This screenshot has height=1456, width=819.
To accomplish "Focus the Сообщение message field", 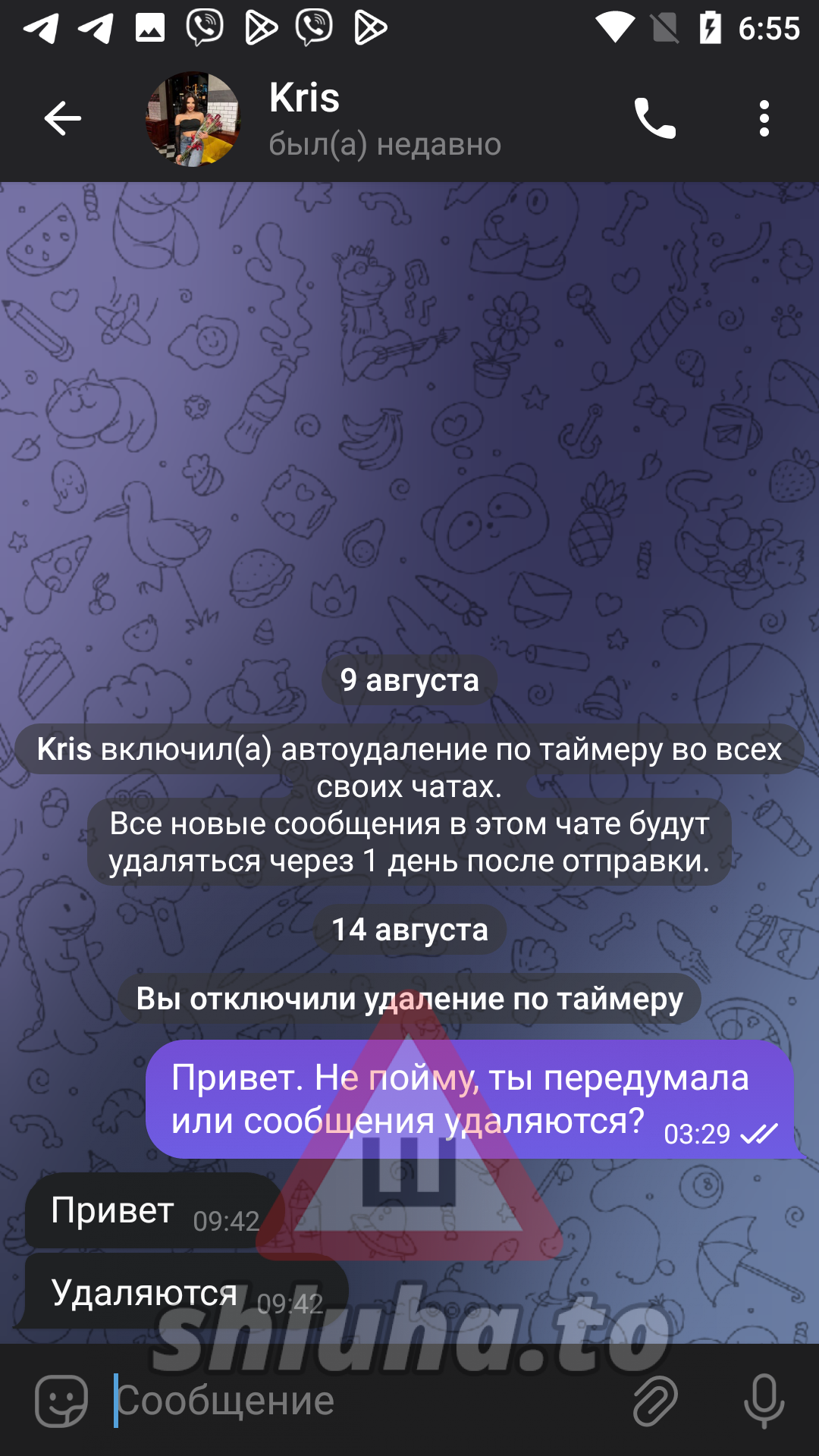I will pos(364,1401).
